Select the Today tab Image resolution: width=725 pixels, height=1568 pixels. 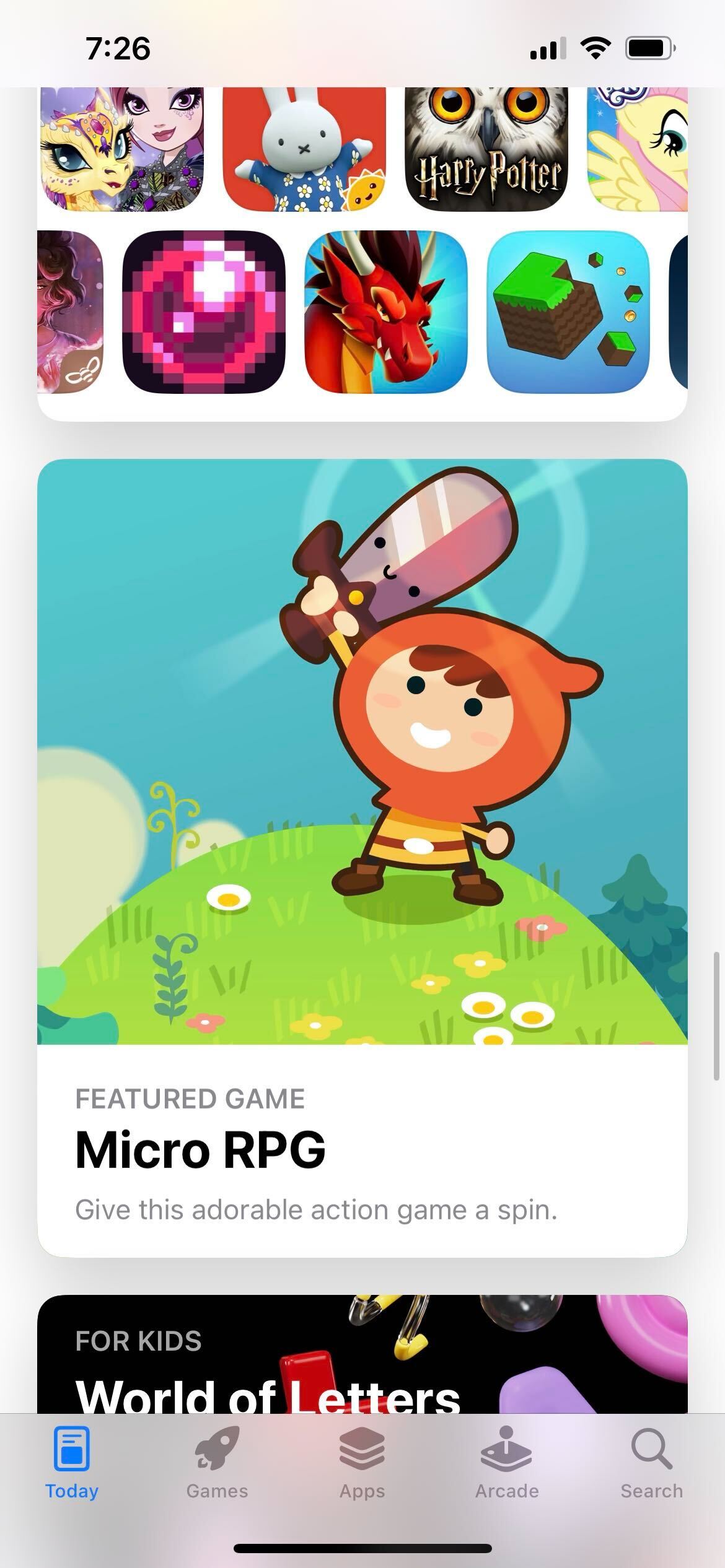pyautogui.click(x=72, y=1463)
